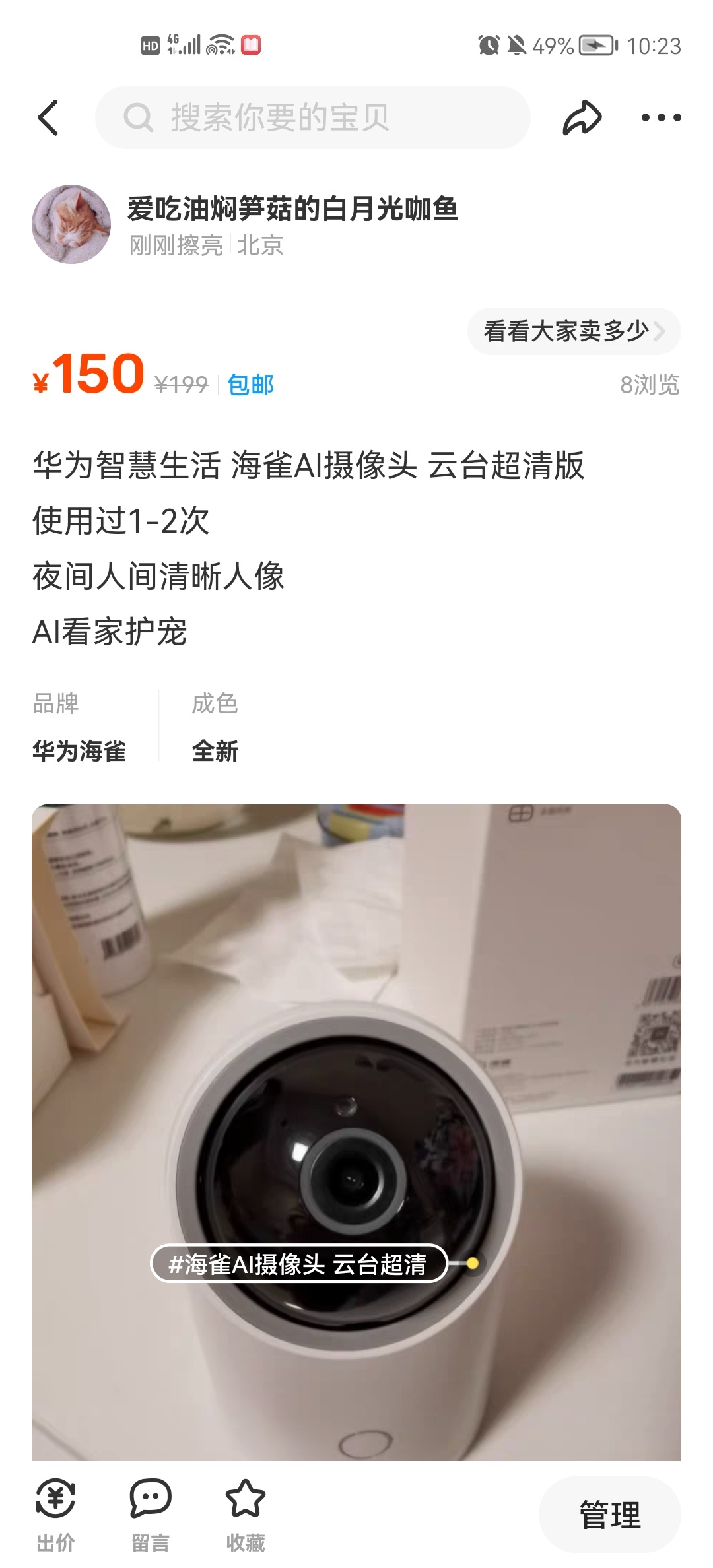Tap the search box 搜索你要的宝贝

click(x=313, y=117)
